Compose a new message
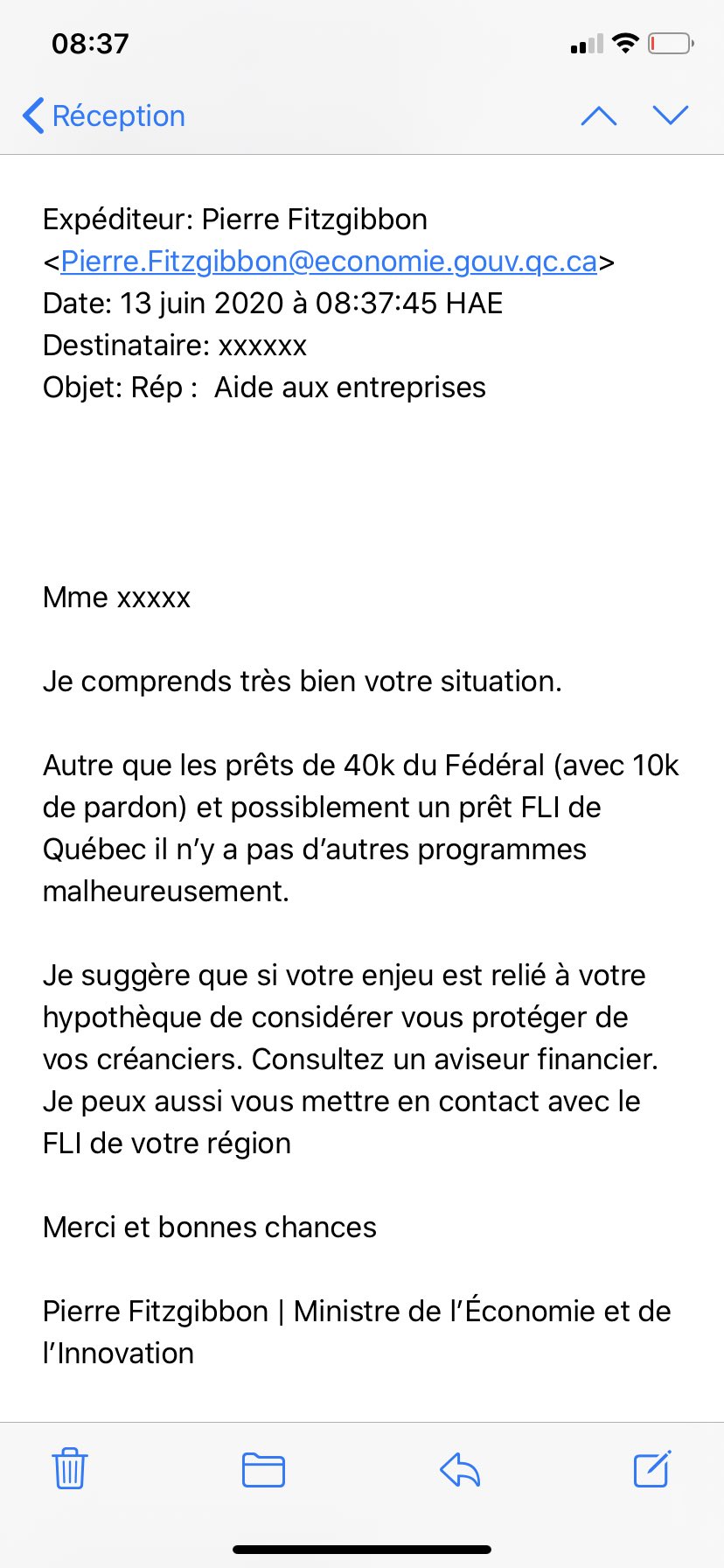 pos(652,1468)
